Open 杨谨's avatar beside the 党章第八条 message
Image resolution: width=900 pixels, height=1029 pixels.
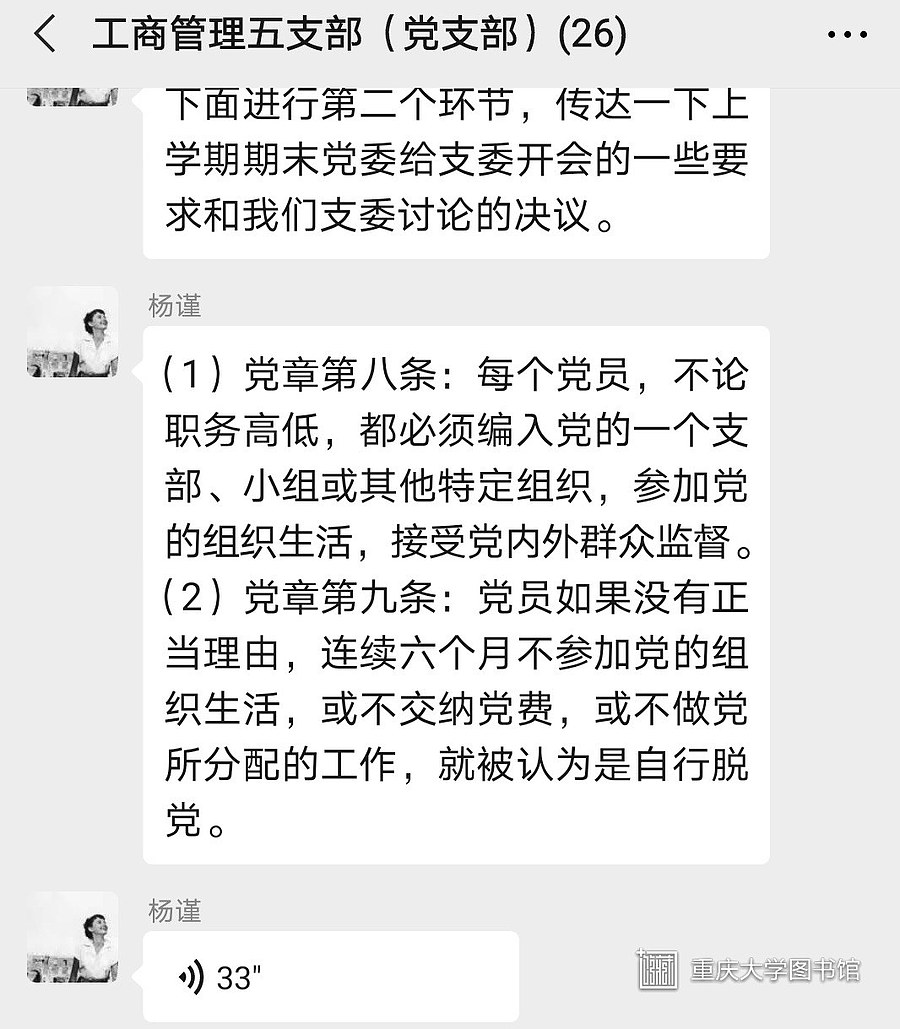[72, 331]
